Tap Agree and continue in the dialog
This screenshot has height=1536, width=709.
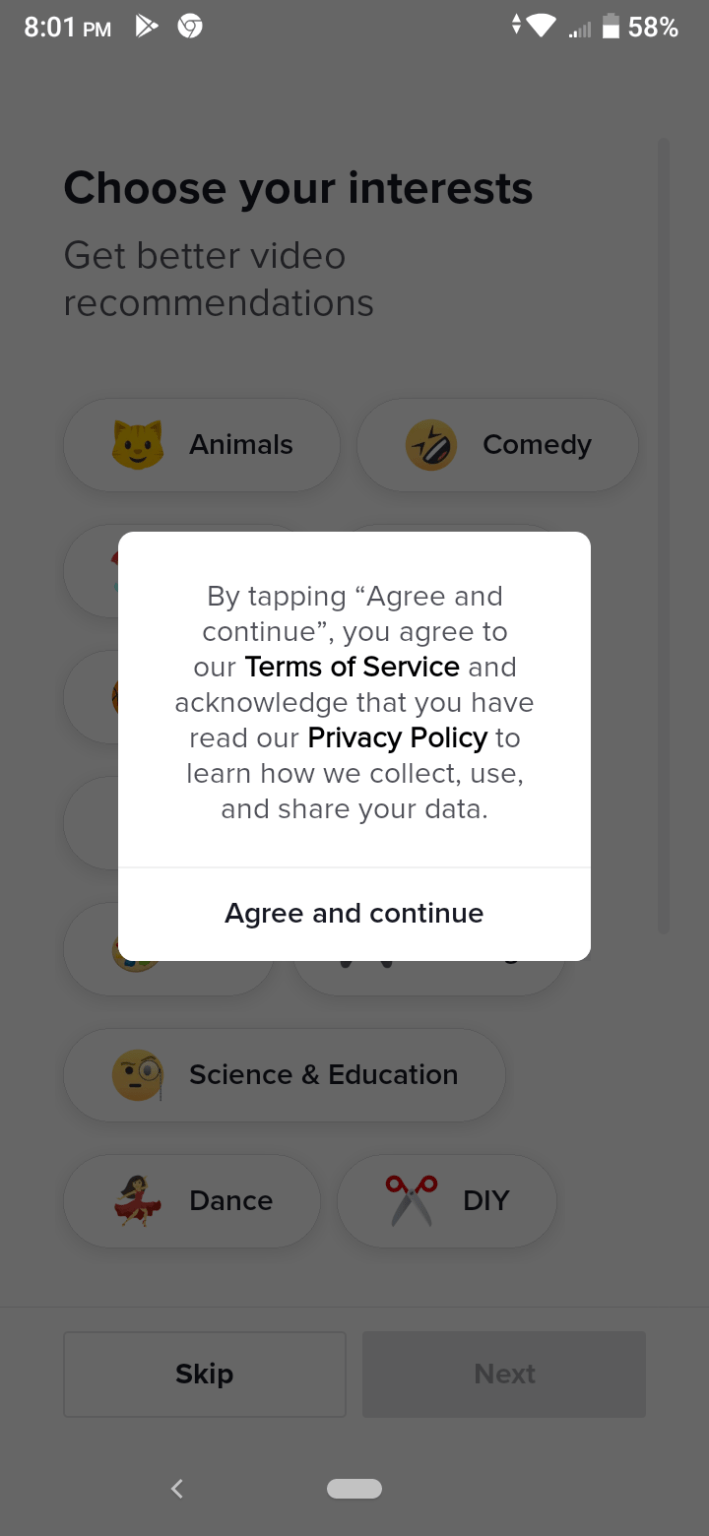click(354, 913)
